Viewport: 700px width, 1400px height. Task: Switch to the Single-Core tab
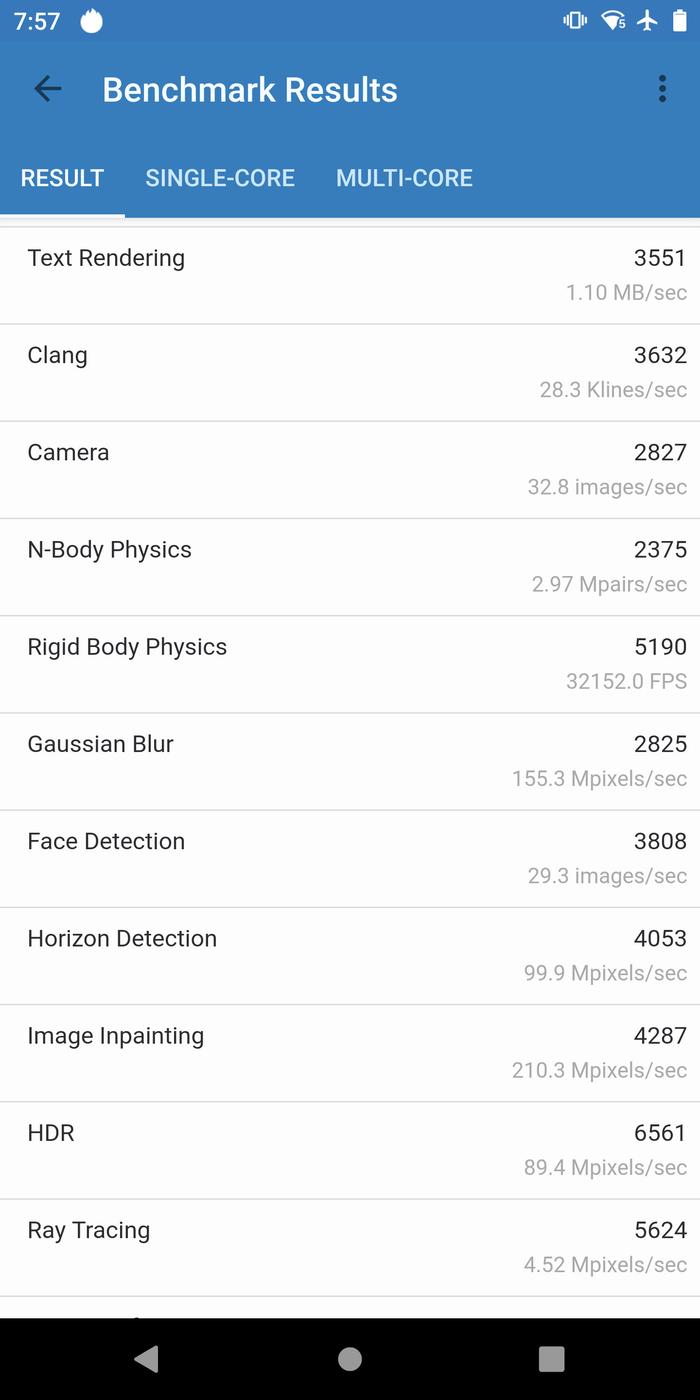[x=220, y=178]
